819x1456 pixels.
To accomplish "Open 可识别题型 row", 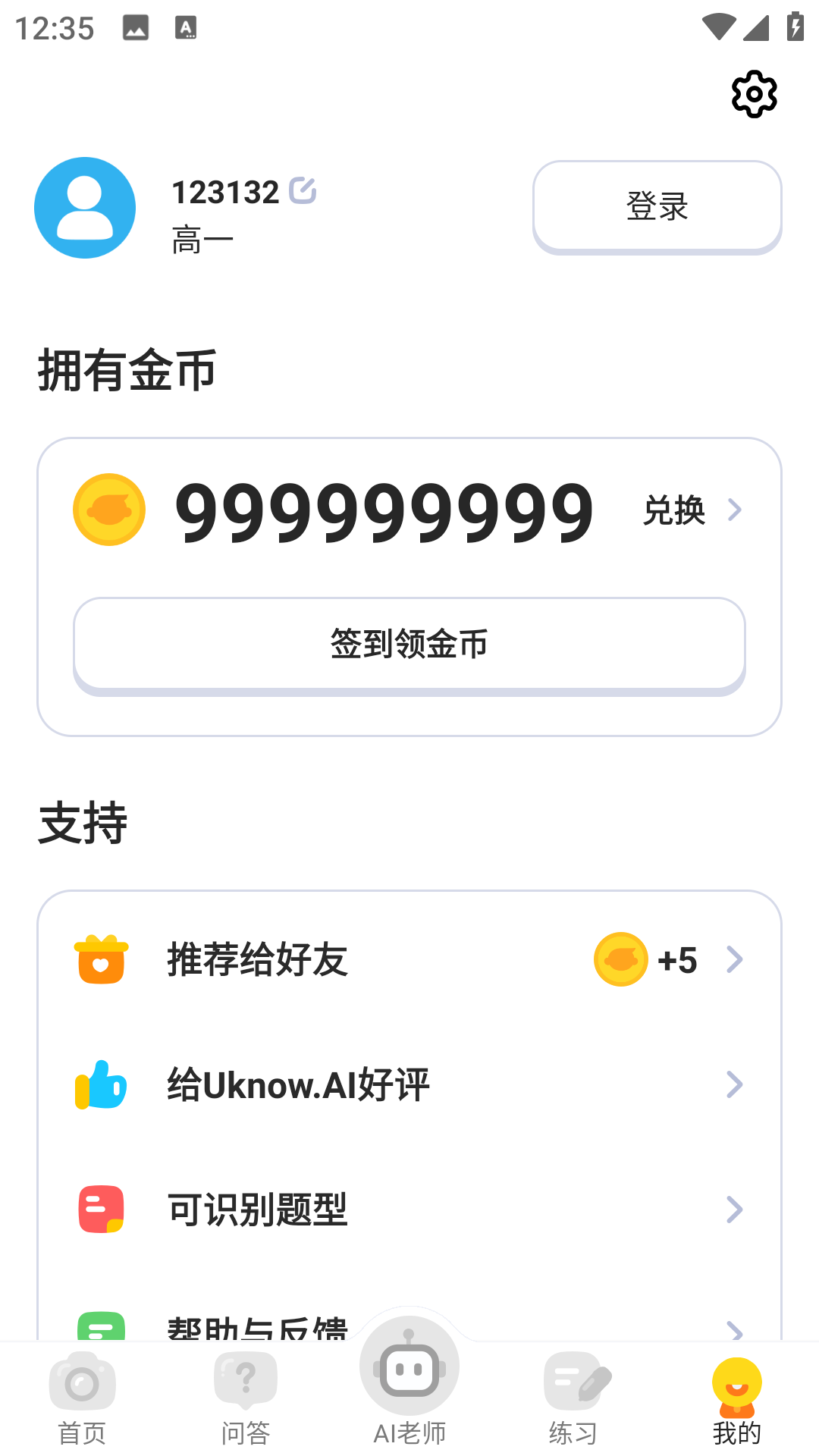I will [409, 1209].
